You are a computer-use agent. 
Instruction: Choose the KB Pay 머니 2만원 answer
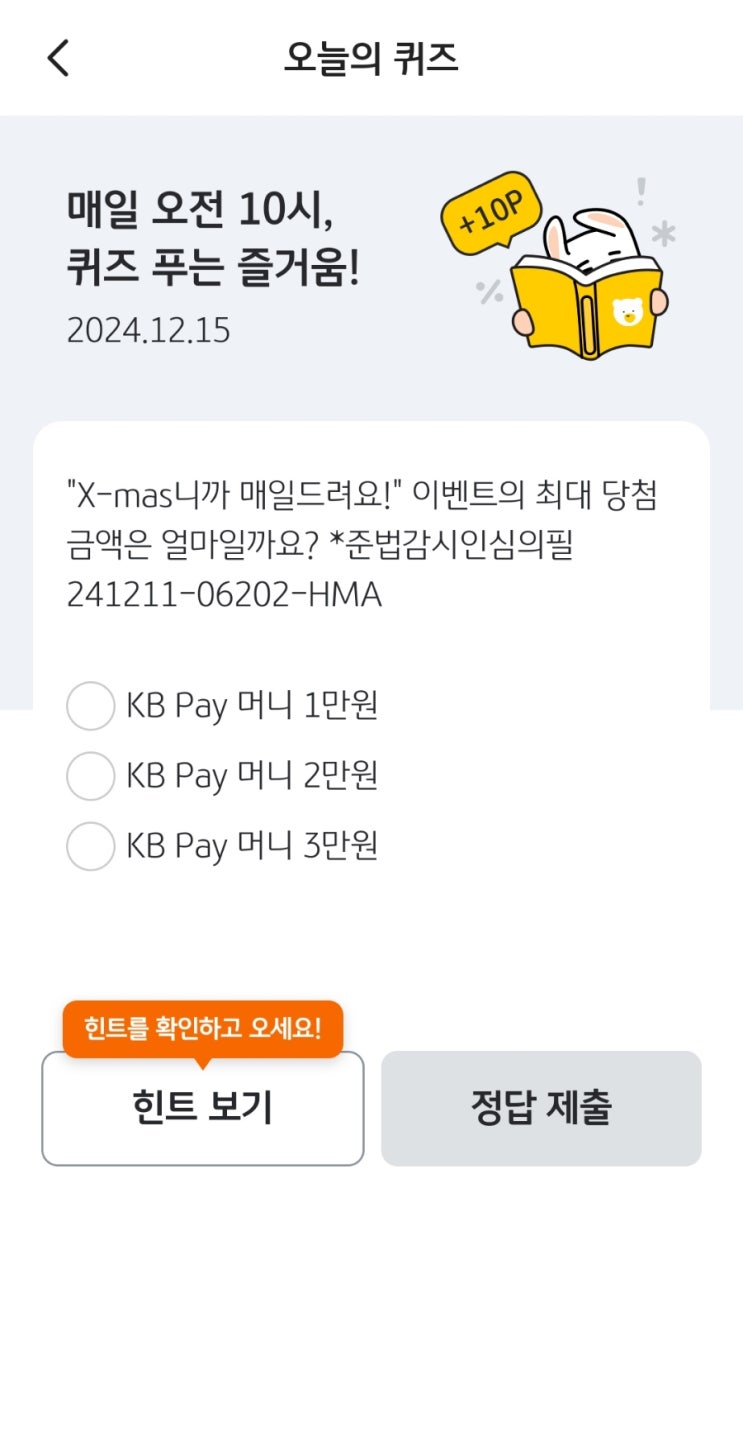click(x=222, y=776)
